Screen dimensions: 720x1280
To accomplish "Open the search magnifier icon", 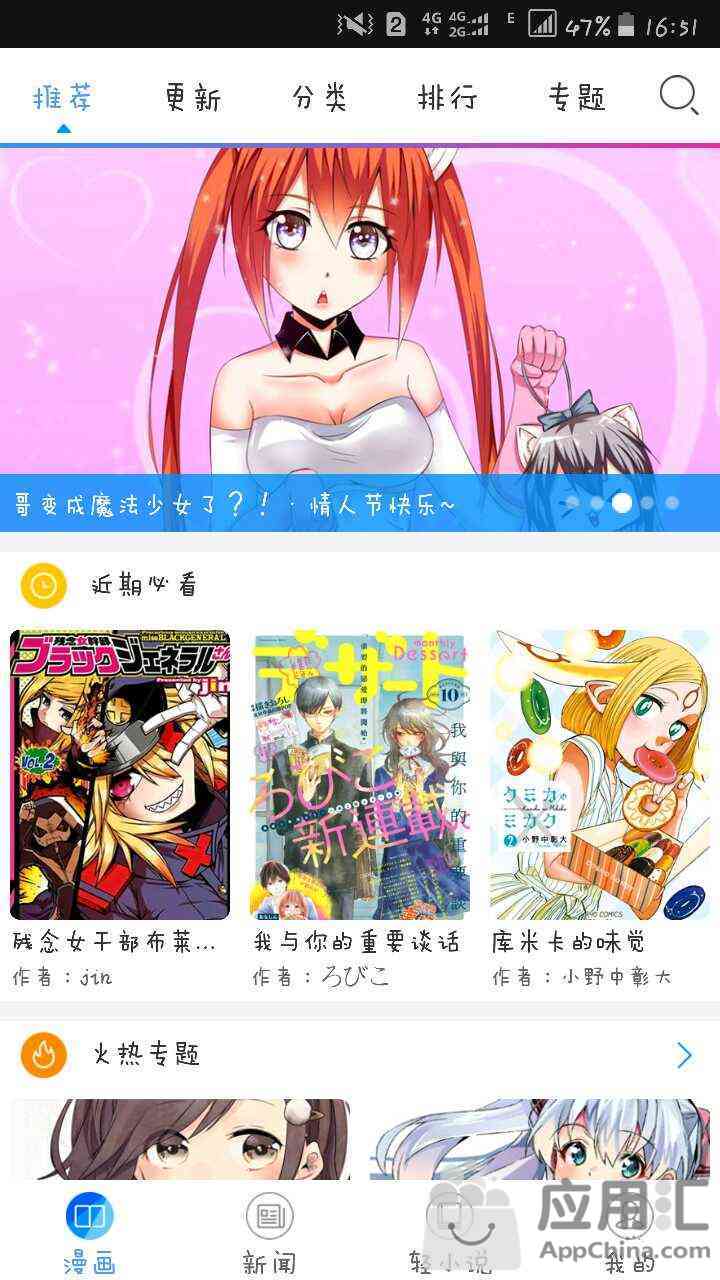I will click(x=678, y=96).
